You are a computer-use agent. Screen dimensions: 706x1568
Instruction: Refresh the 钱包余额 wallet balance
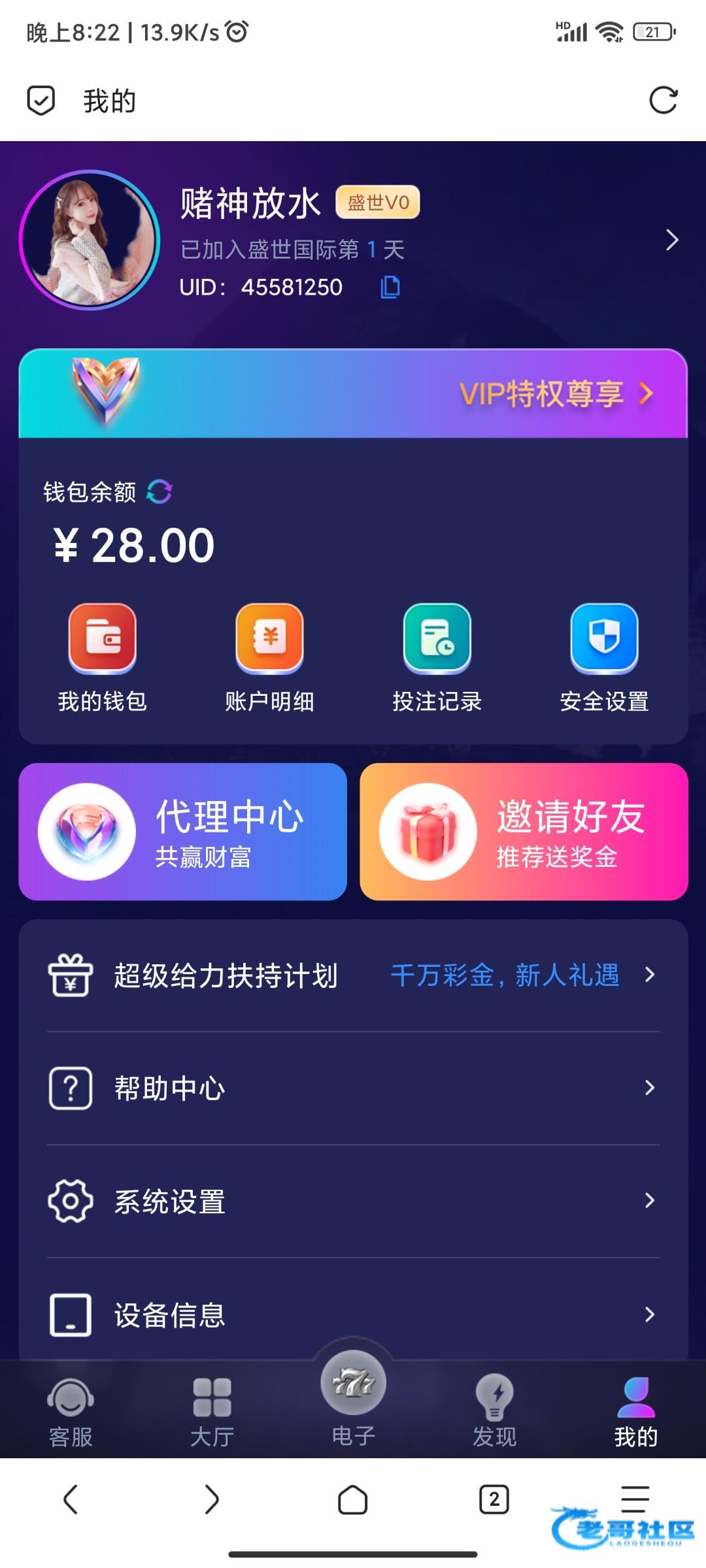159,491
